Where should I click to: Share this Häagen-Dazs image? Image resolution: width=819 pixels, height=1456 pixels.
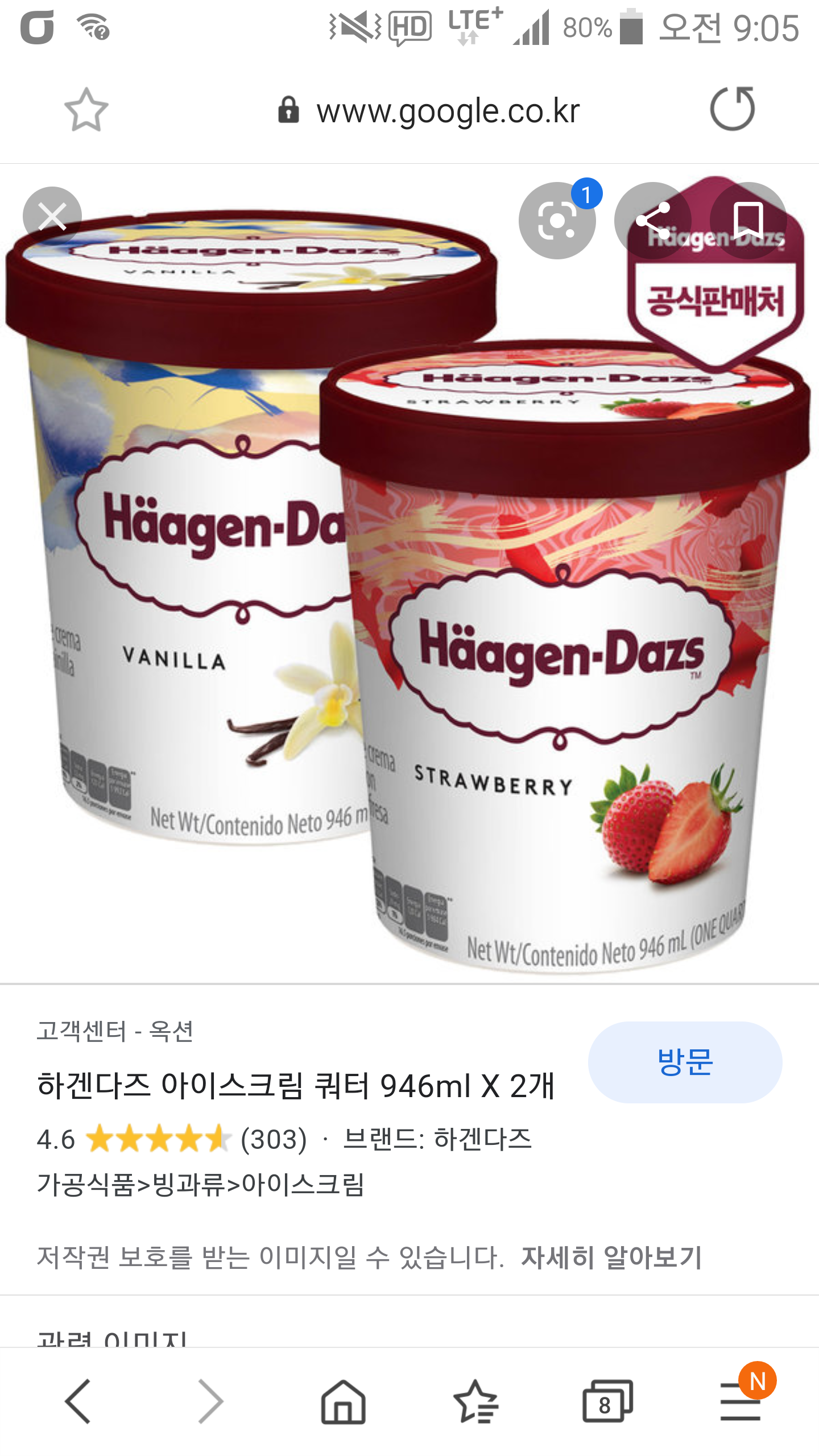653,221
